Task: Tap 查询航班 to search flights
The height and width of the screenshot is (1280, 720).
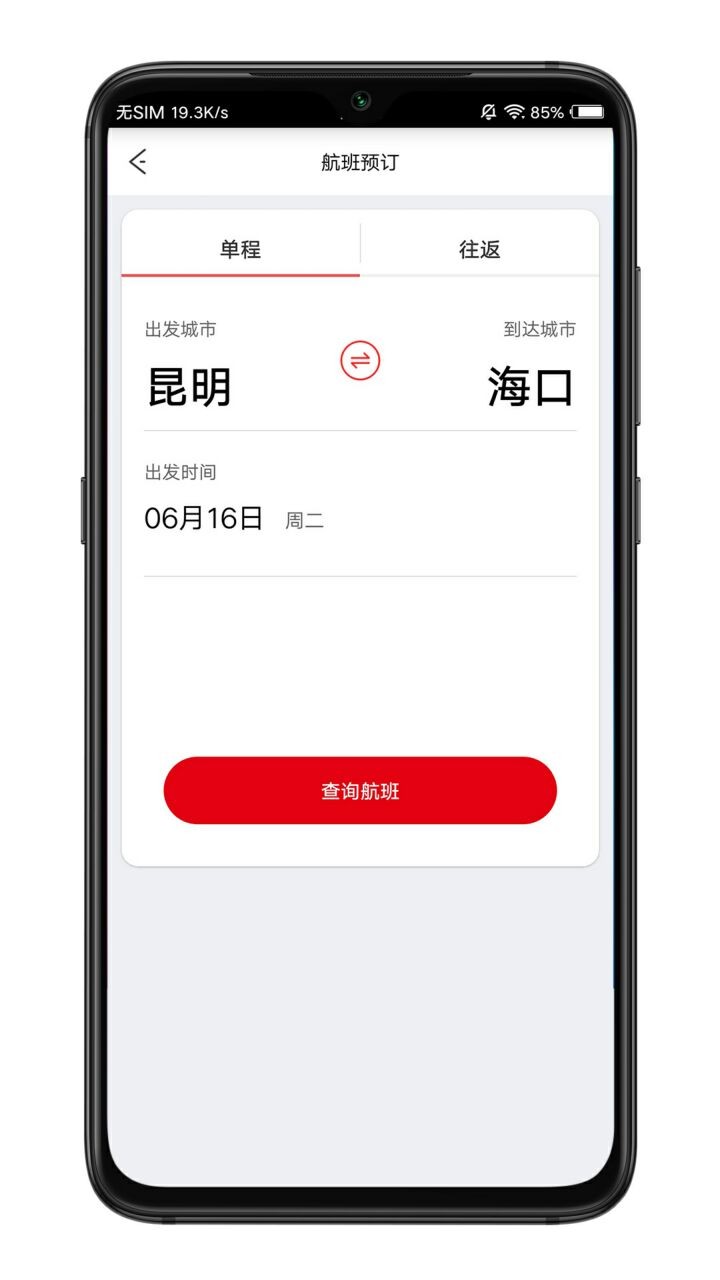Action: tap(360, 790)
